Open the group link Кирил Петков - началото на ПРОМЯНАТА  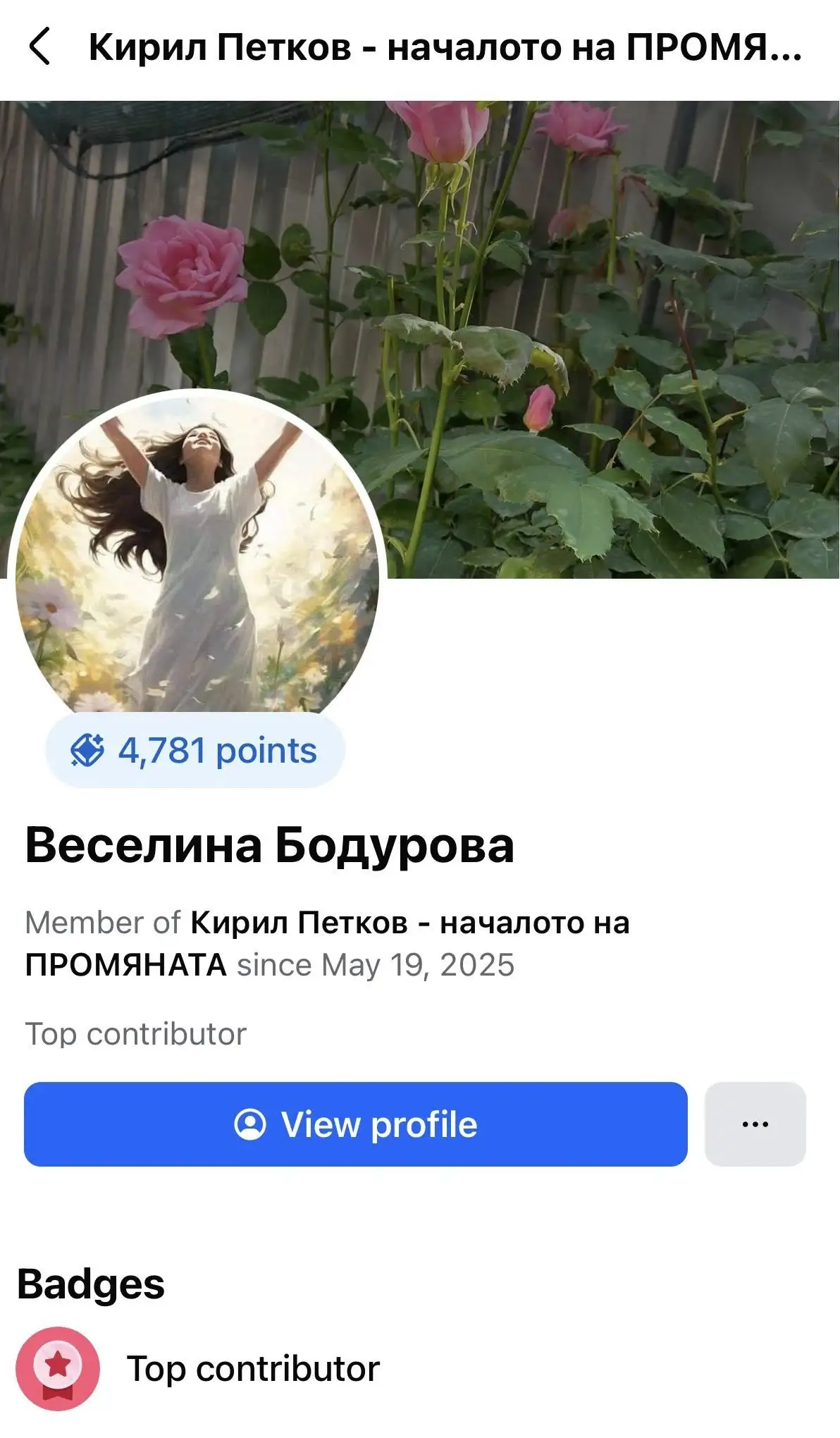click(x=409, y=923)
